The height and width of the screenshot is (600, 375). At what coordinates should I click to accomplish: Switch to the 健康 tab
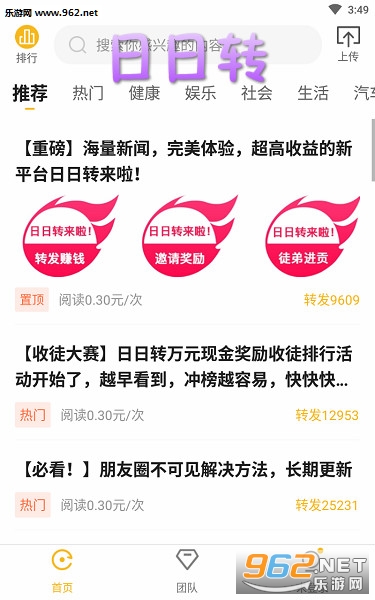(x=144, y=93)
